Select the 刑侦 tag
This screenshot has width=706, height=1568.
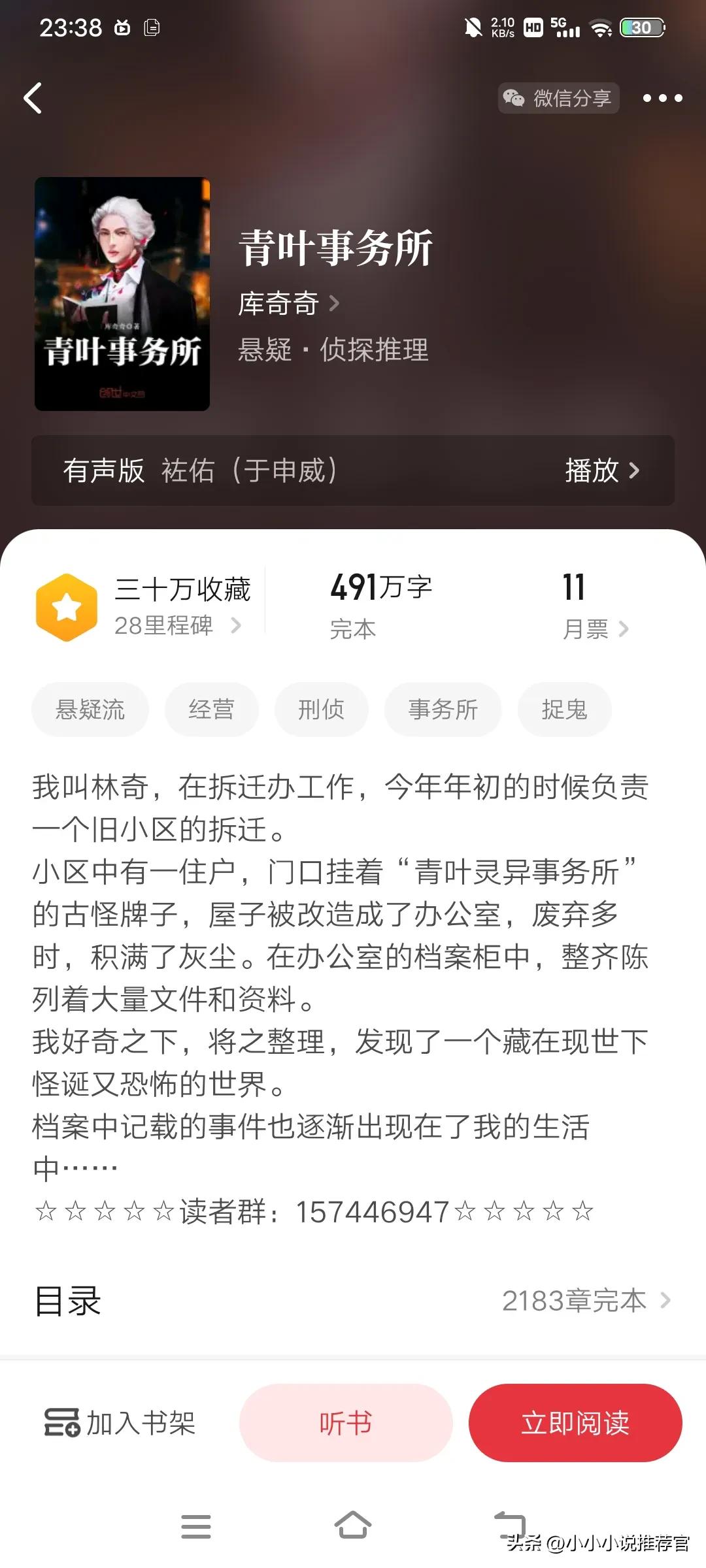321,710
